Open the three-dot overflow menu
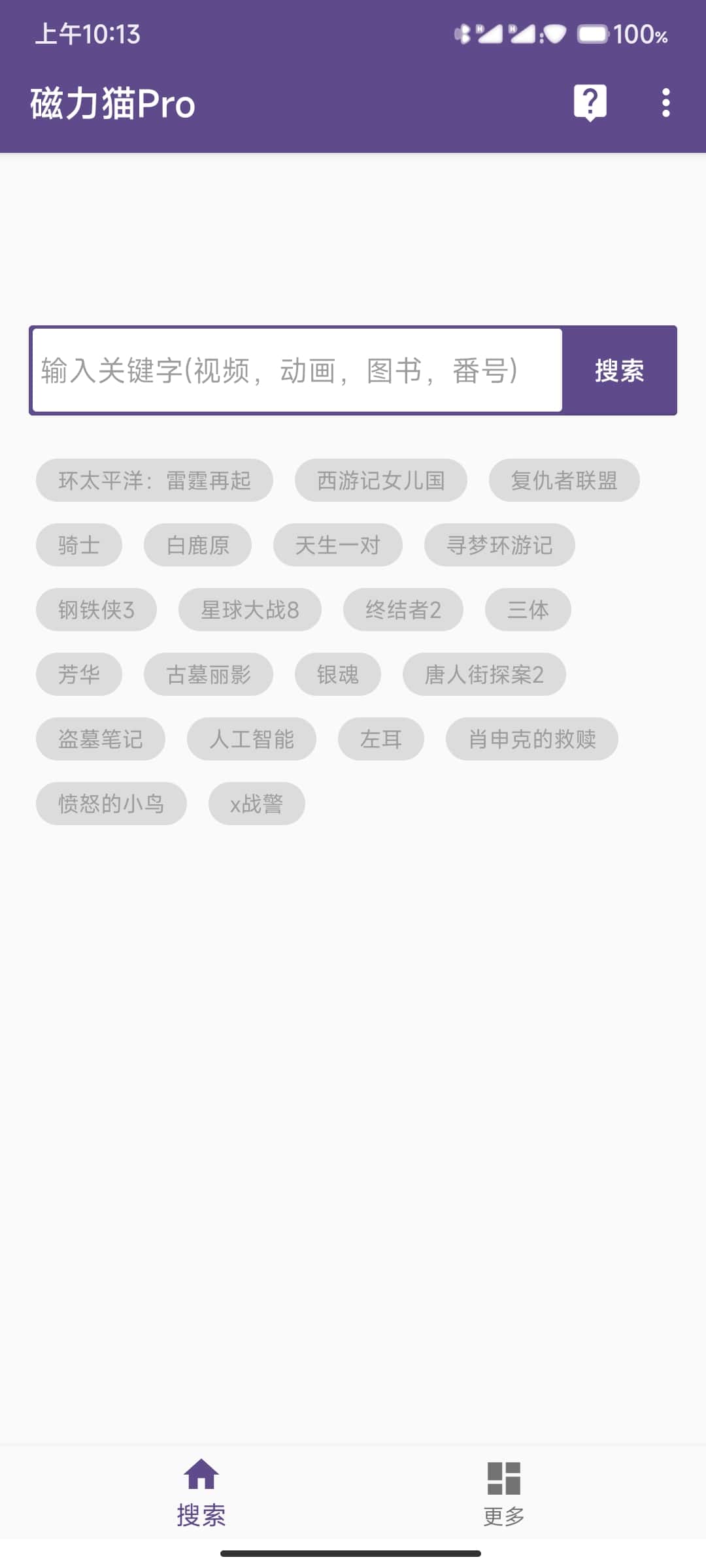 click(x=665, y=103)
